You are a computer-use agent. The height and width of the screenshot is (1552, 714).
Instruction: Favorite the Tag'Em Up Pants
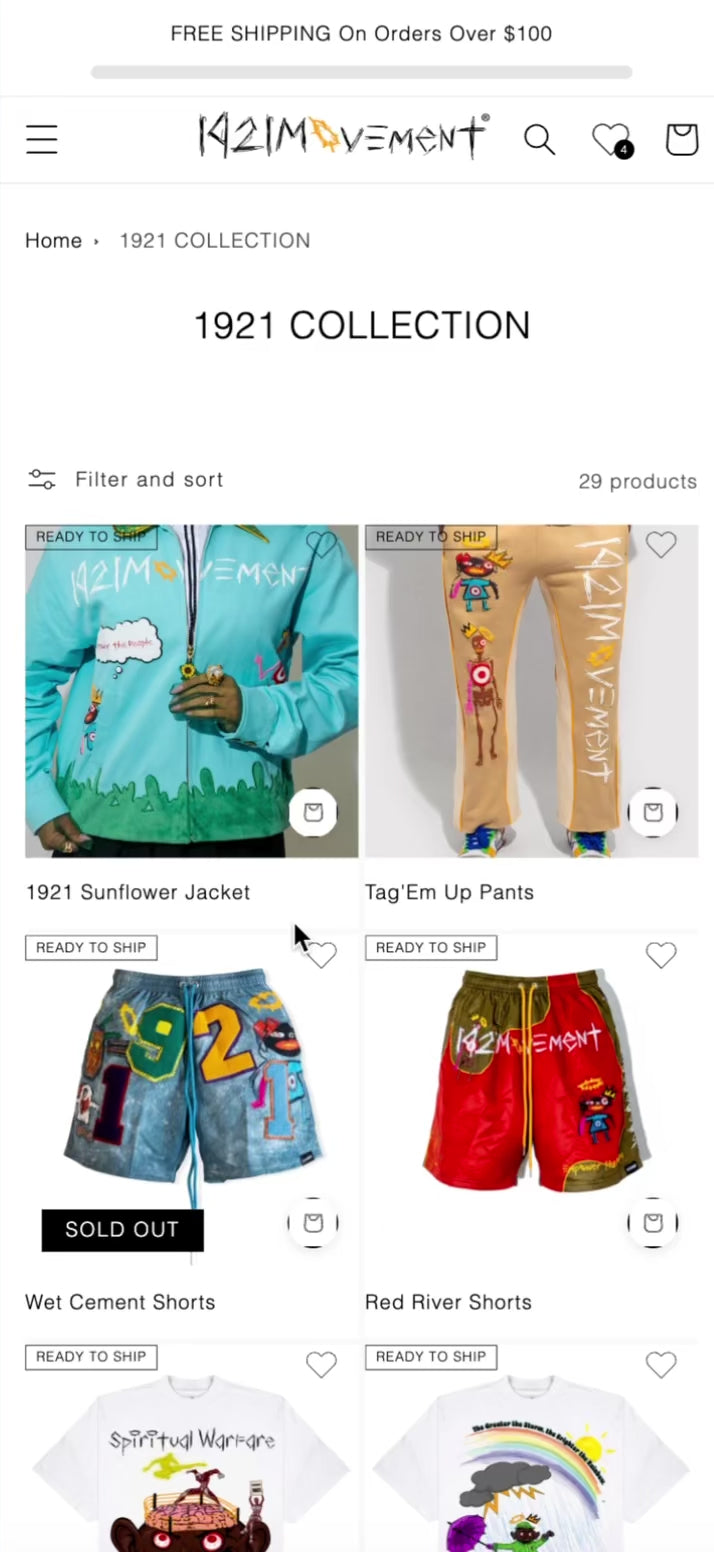coord(660,545)
